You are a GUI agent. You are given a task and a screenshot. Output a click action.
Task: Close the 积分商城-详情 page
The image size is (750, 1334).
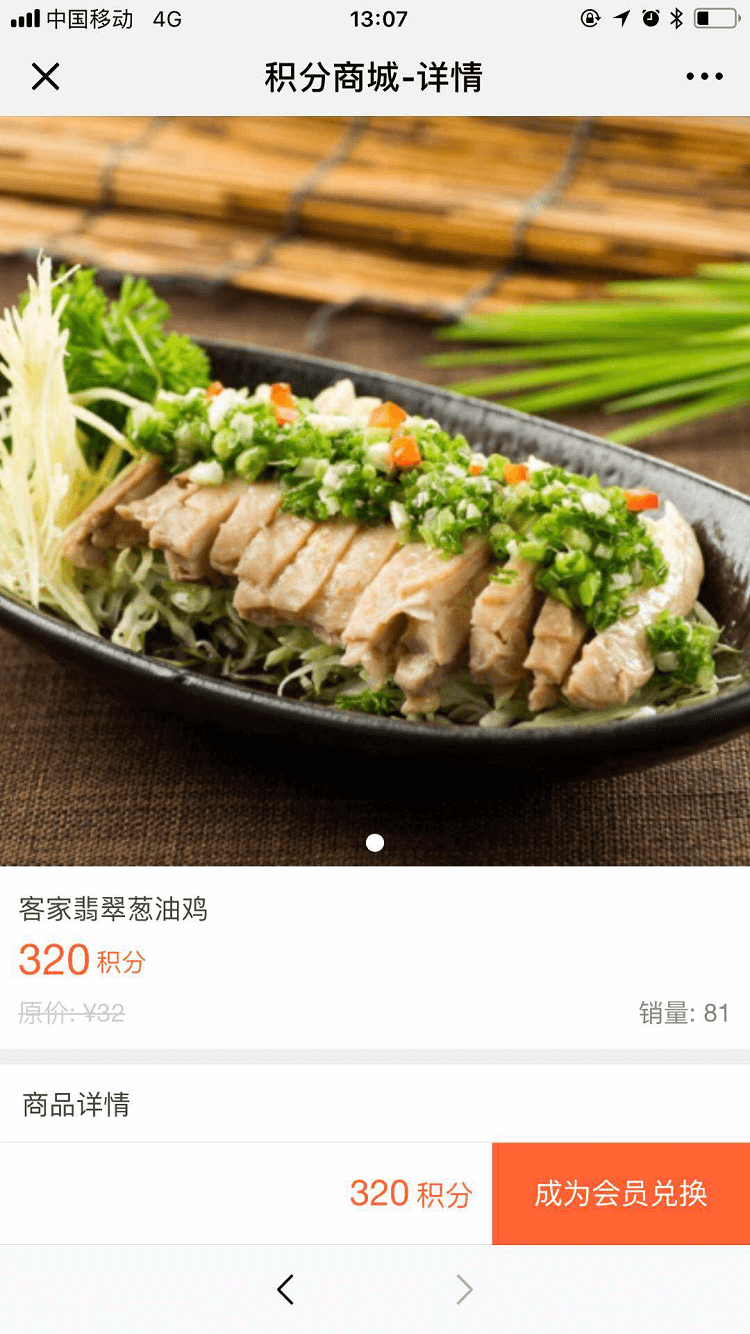[45, 77]
